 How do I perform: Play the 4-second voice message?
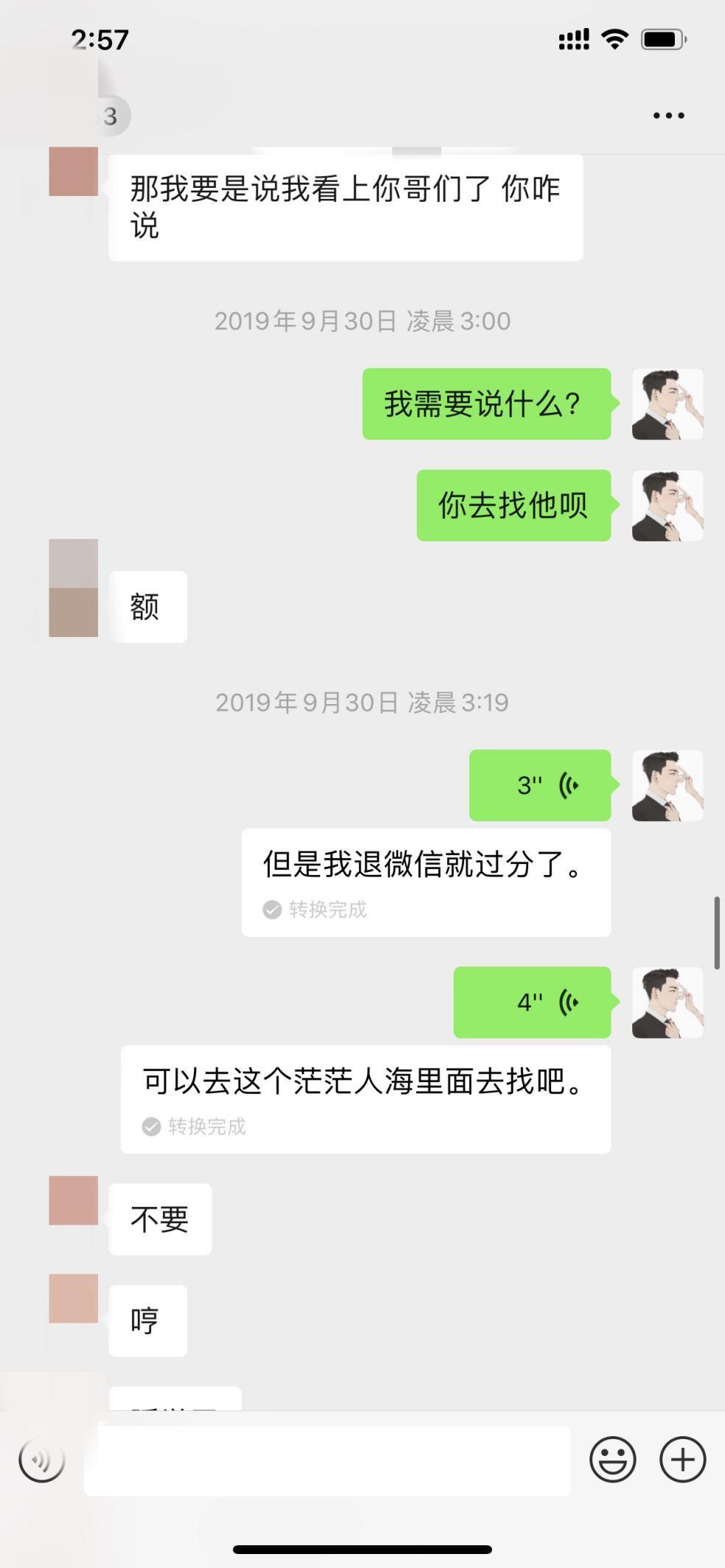532,1002
